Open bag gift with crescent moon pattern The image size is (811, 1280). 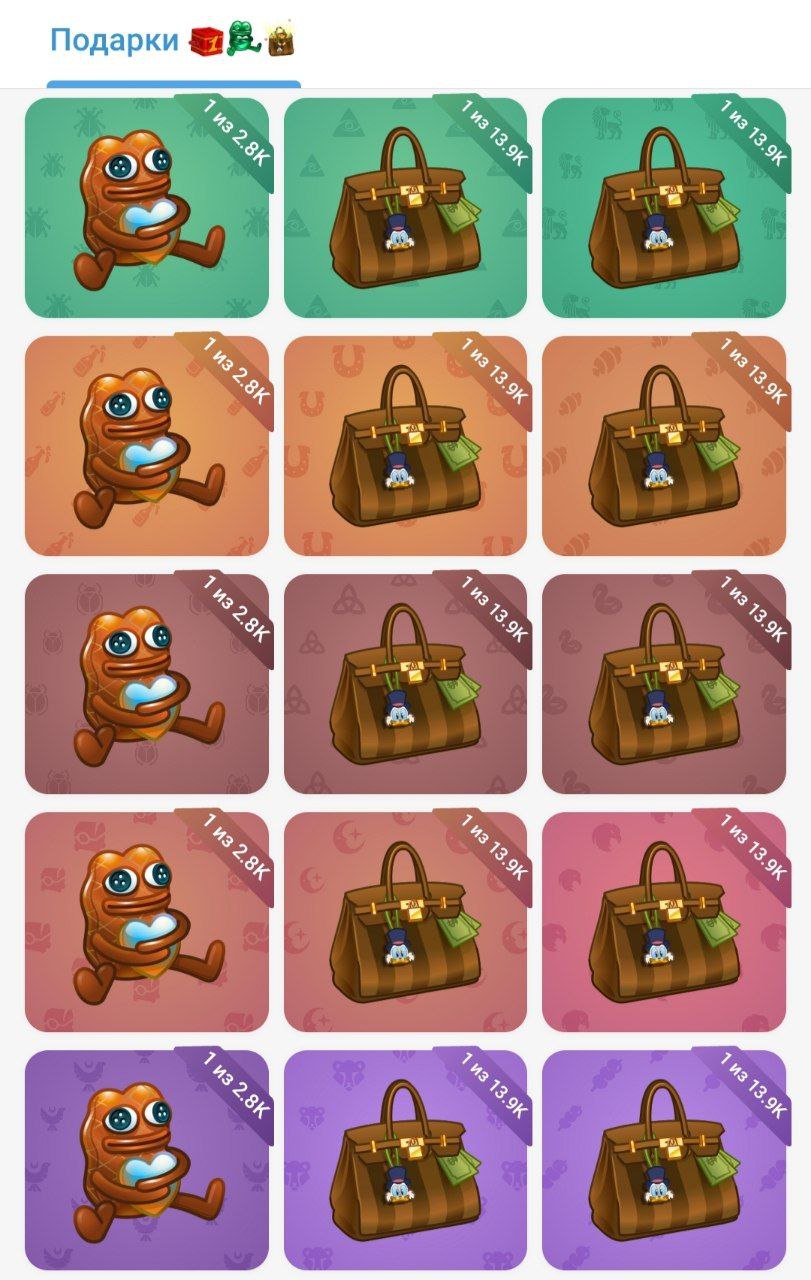[x=405, y=922]
